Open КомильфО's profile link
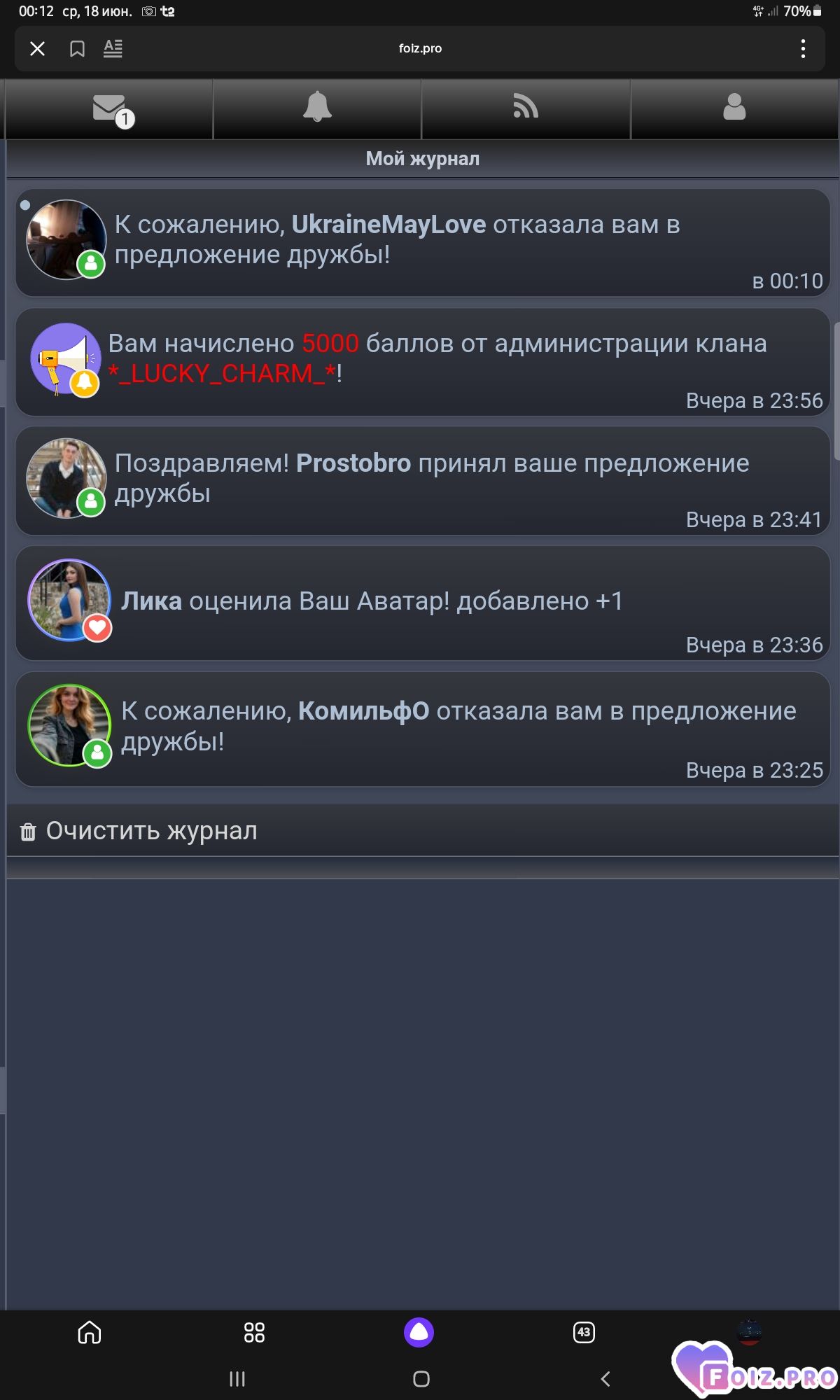This screenshot has height=1400, width=840. coord(364,710)
